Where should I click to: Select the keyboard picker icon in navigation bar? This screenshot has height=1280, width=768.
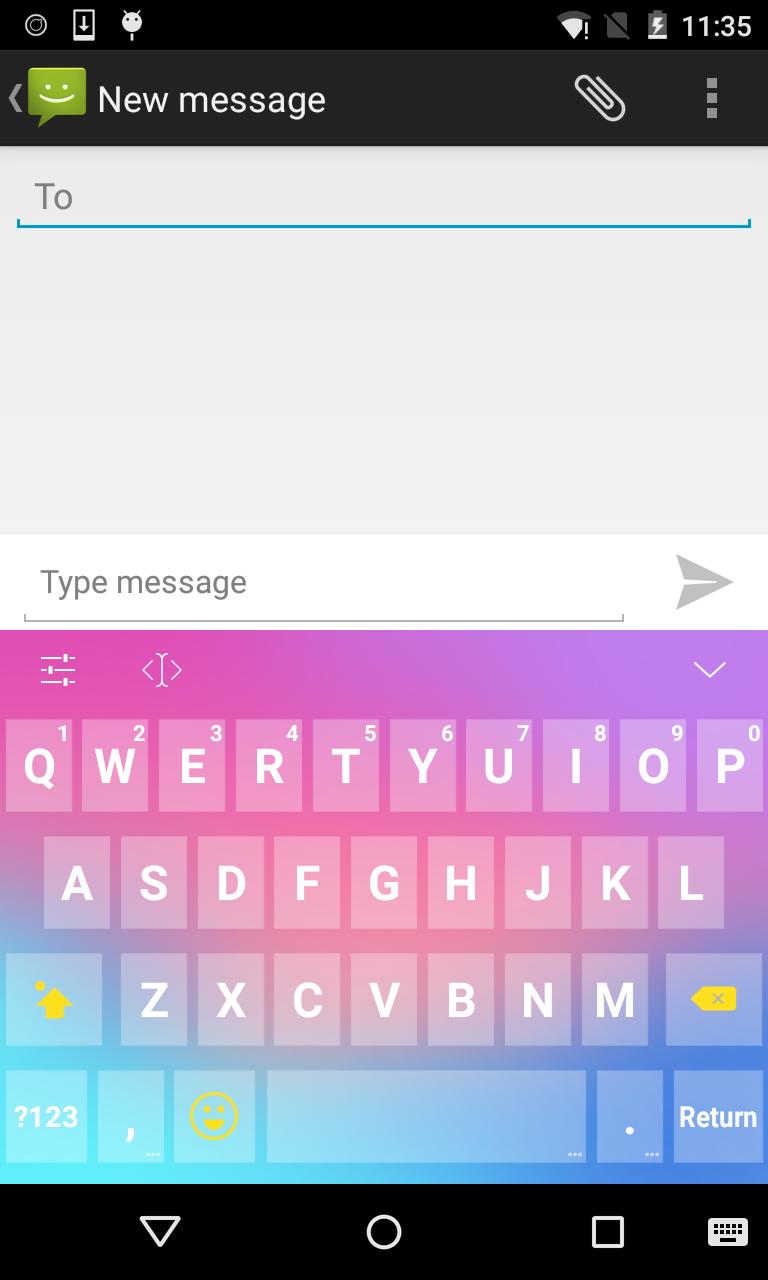coord(729,1232)
